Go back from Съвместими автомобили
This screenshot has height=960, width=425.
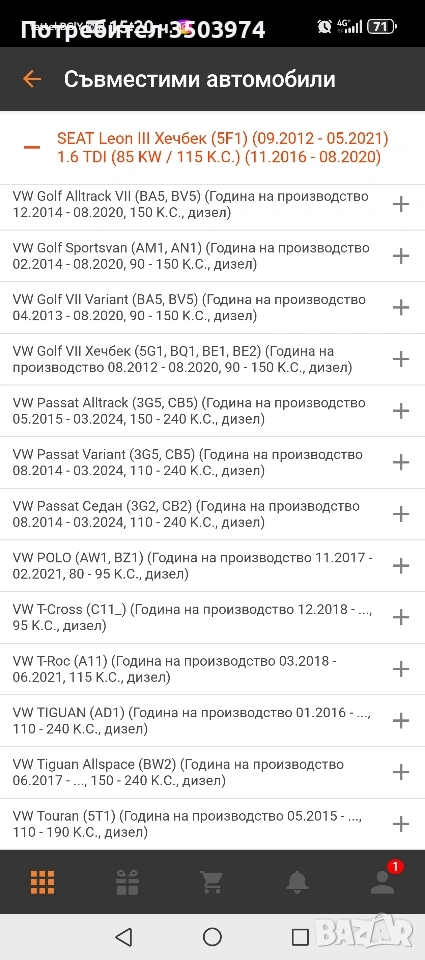click(32, 79)
